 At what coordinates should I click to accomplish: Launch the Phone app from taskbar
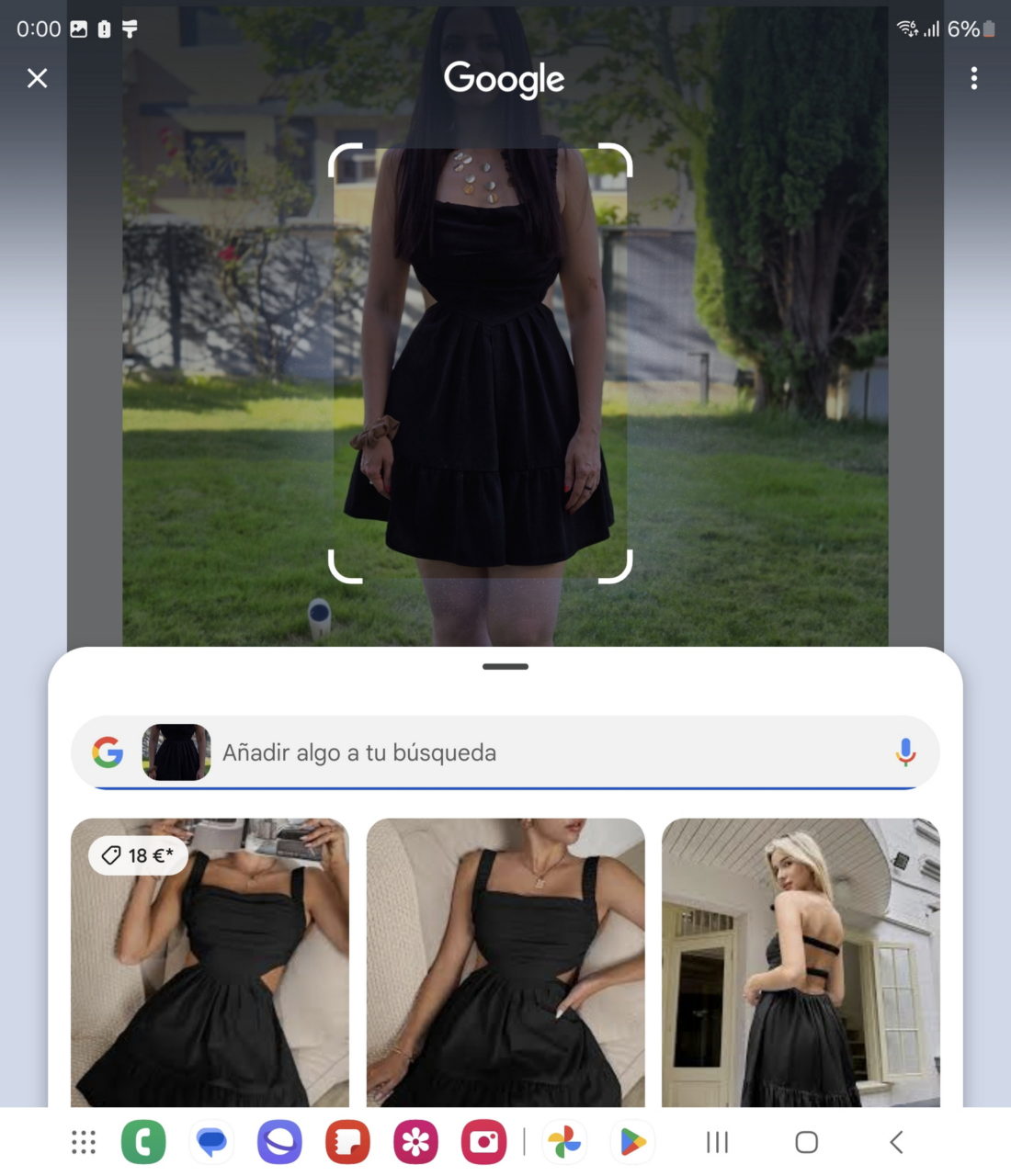[x=143, y=1142]
